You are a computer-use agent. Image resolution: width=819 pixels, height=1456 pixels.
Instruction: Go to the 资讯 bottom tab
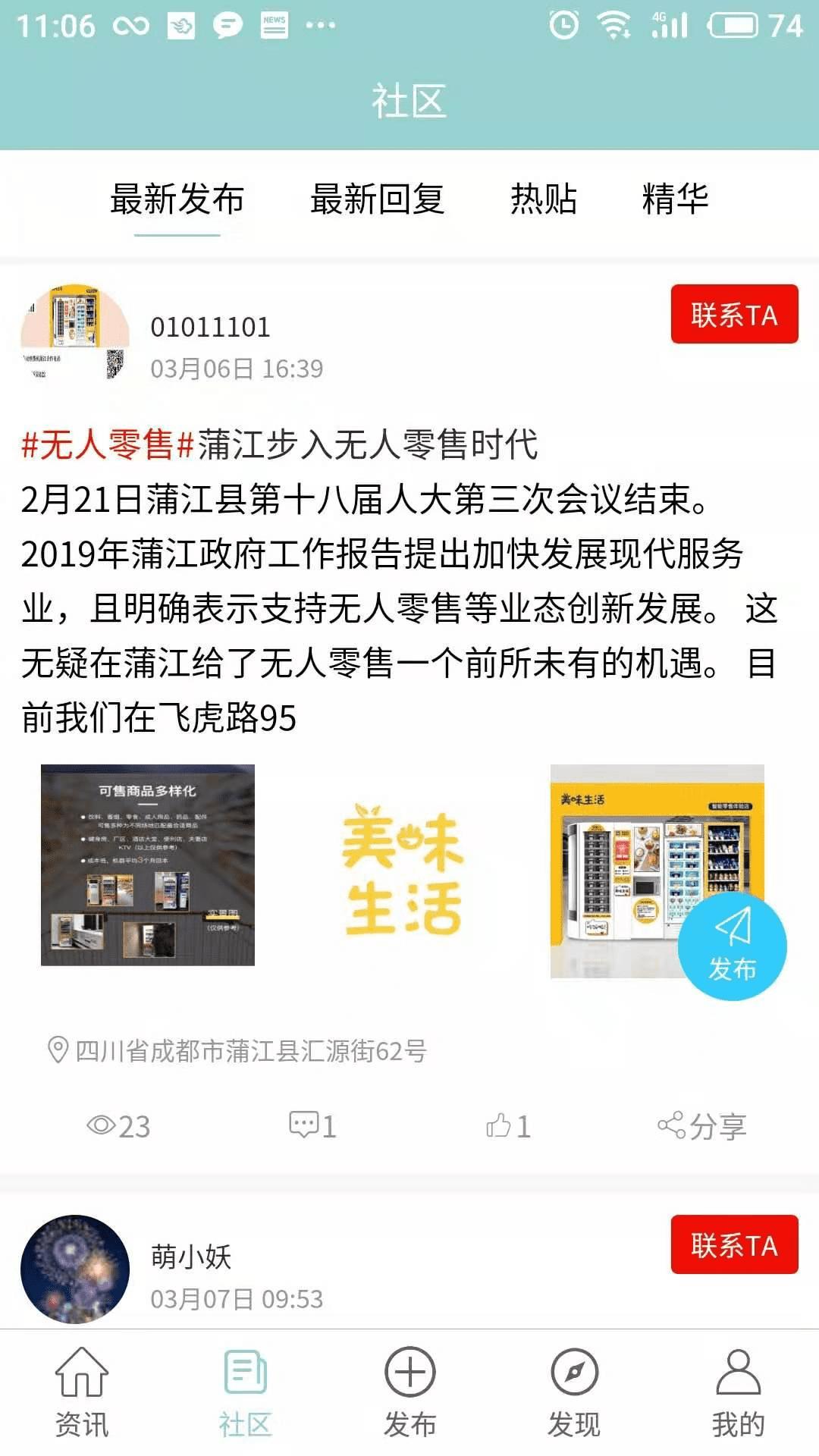(82, 1392)
